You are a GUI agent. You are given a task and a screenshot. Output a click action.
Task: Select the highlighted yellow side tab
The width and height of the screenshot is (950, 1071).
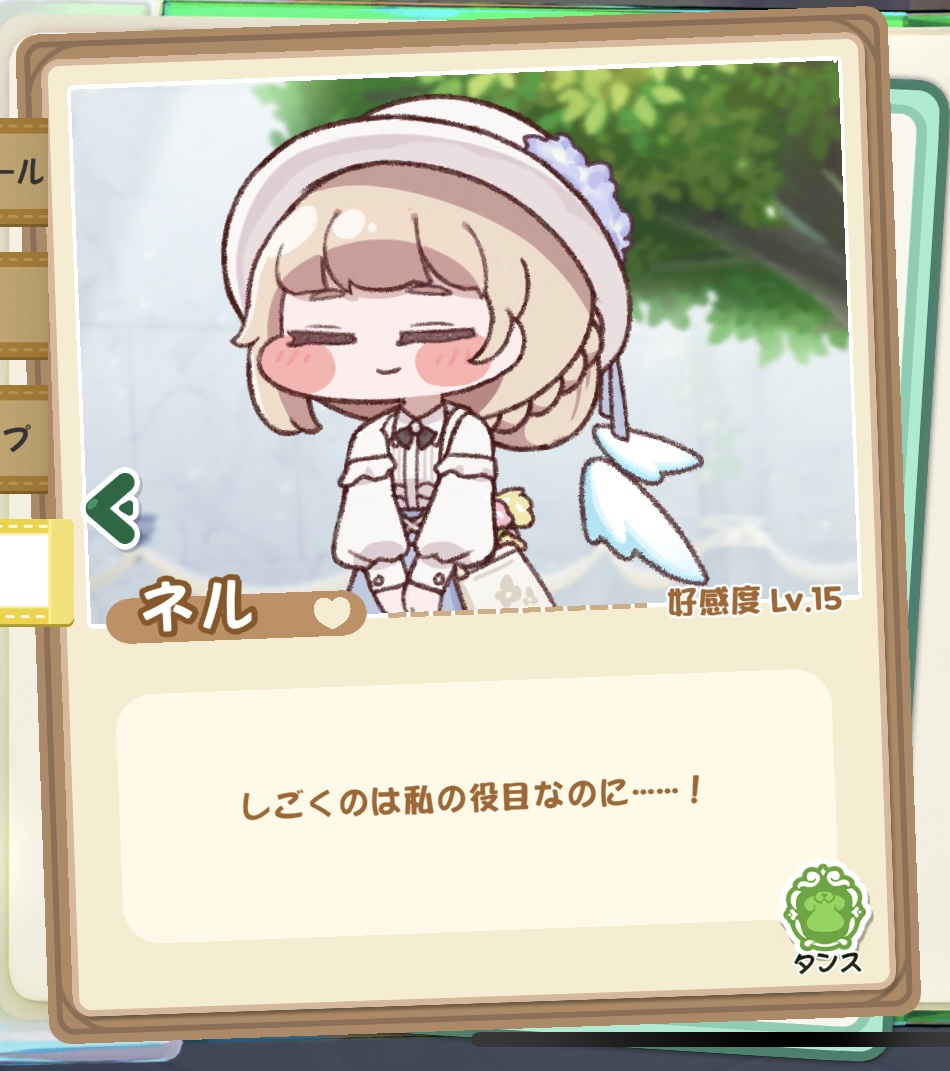(36, 572)
